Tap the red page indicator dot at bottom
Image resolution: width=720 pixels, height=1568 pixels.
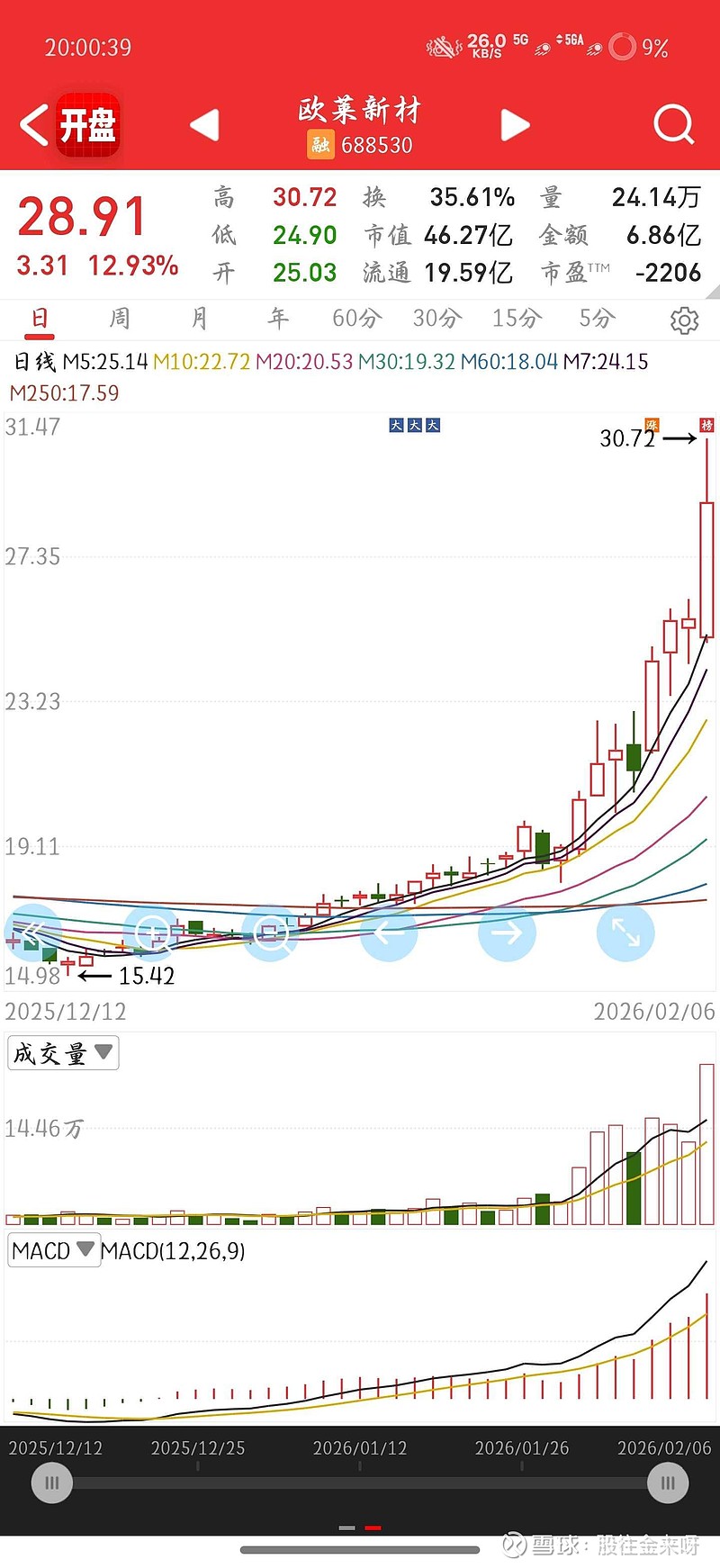[372, 1527]
